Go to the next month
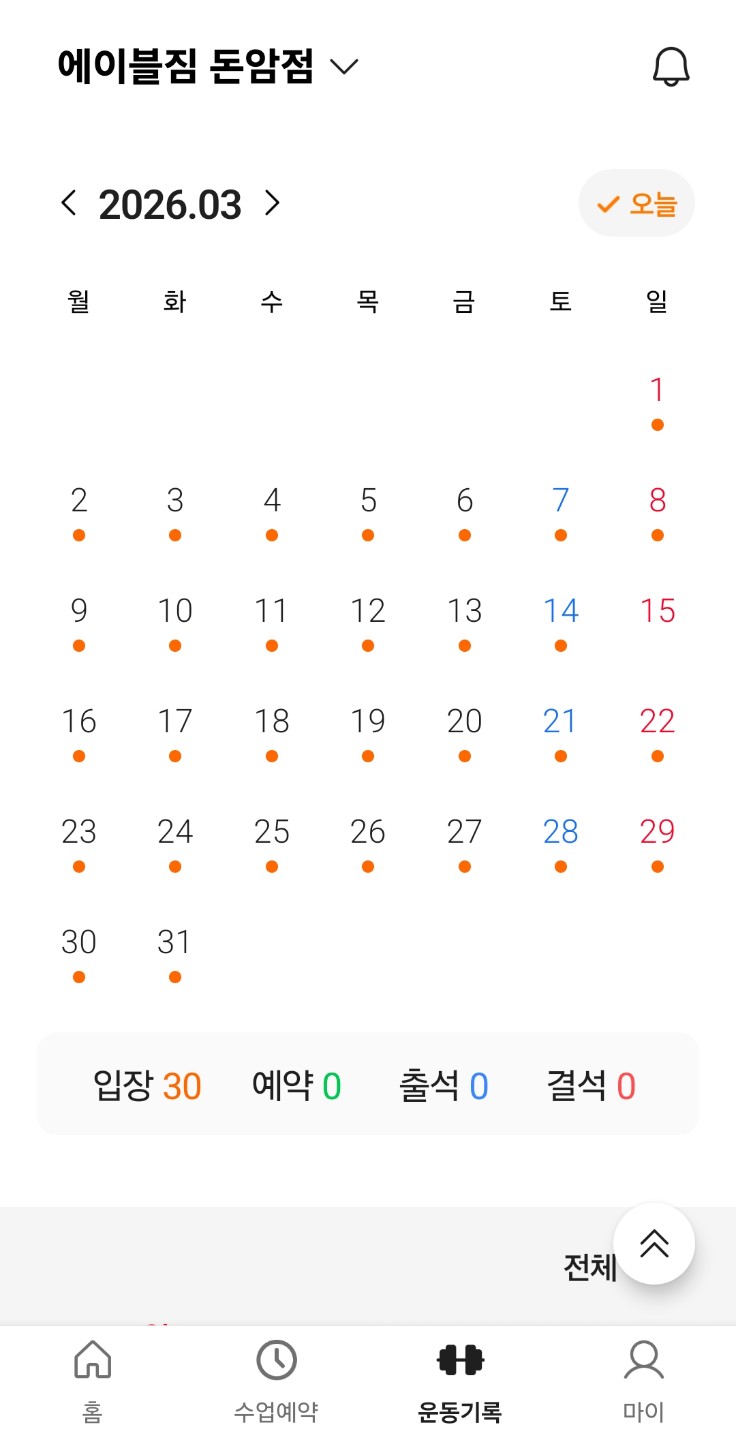 click(272, 204)
